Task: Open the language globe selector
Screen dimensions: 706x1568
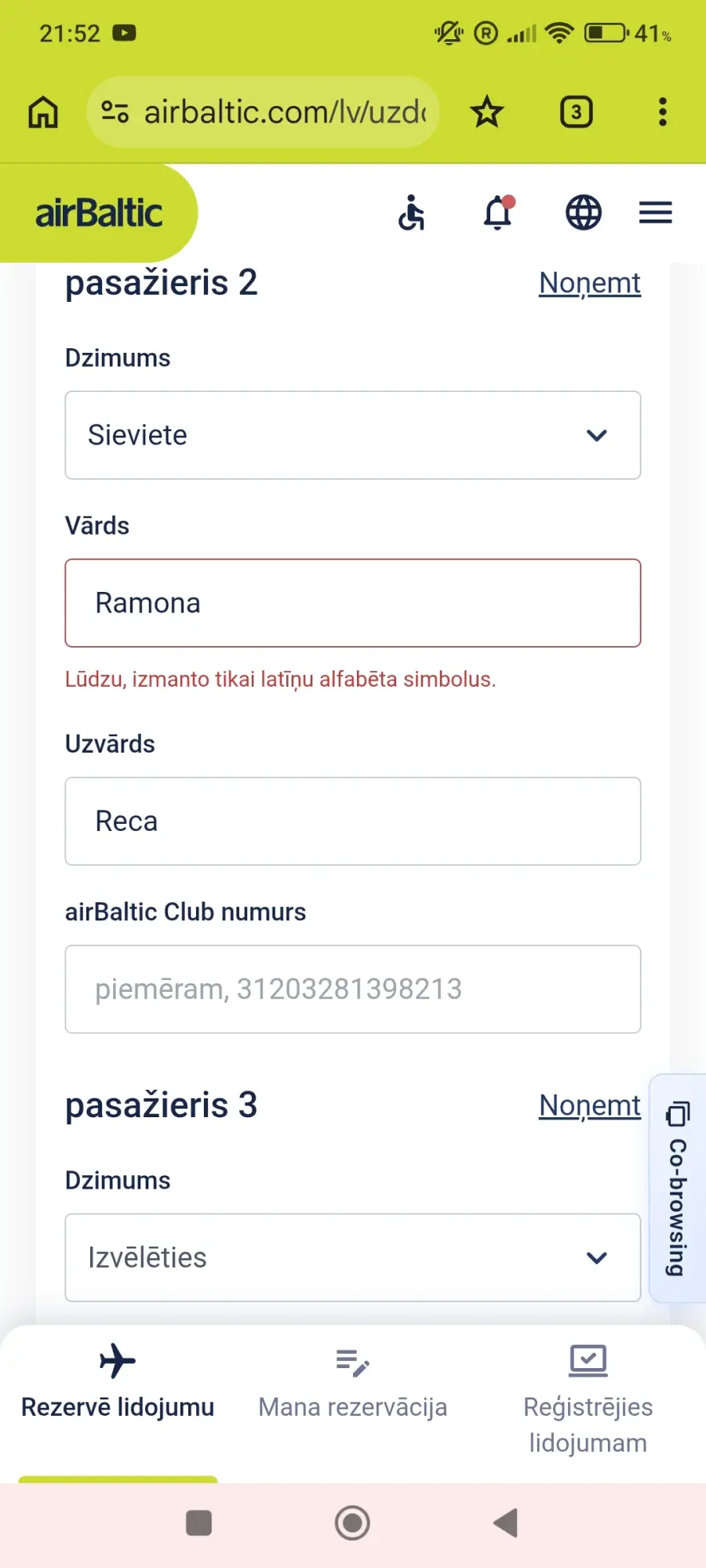Action: coord(584,212)
